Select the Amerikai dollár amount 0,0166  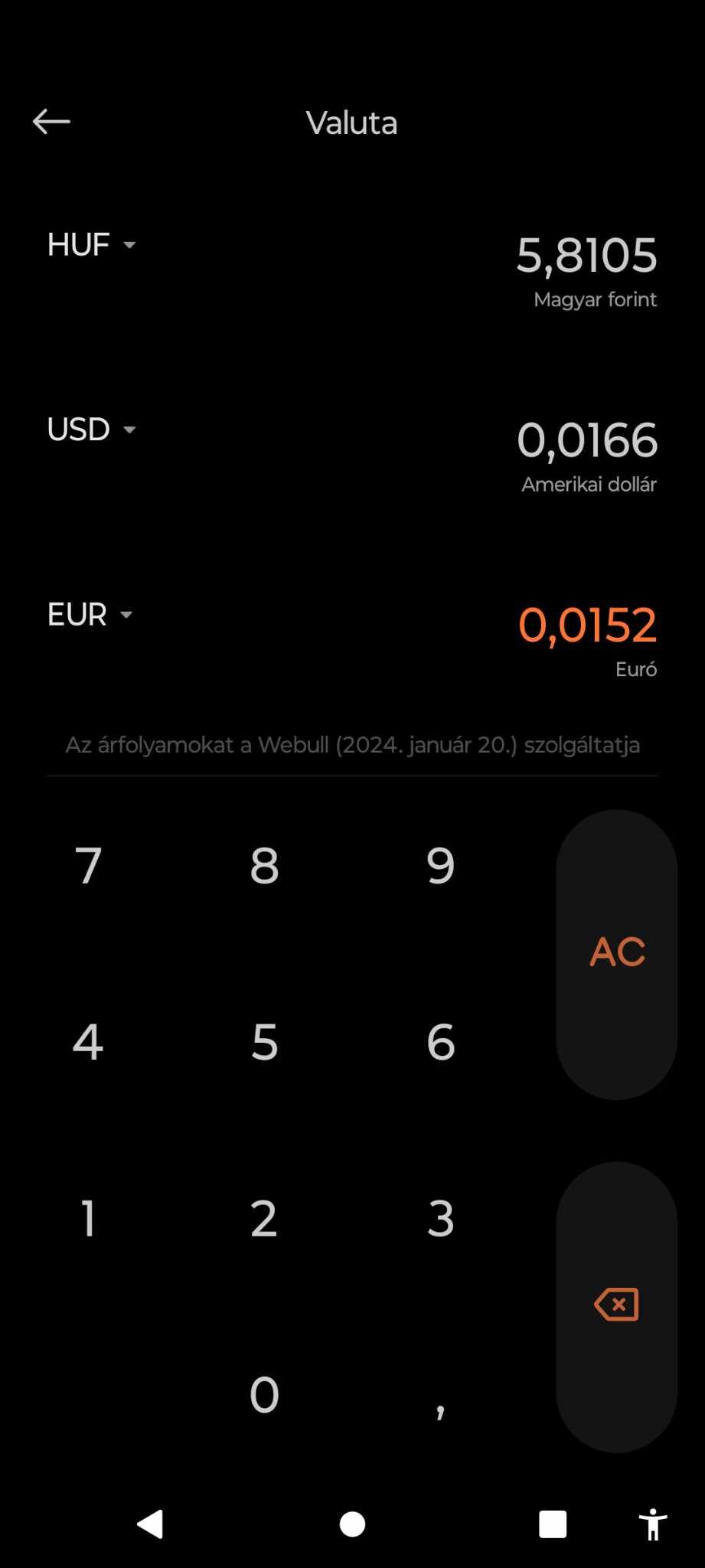click(587, 441)
